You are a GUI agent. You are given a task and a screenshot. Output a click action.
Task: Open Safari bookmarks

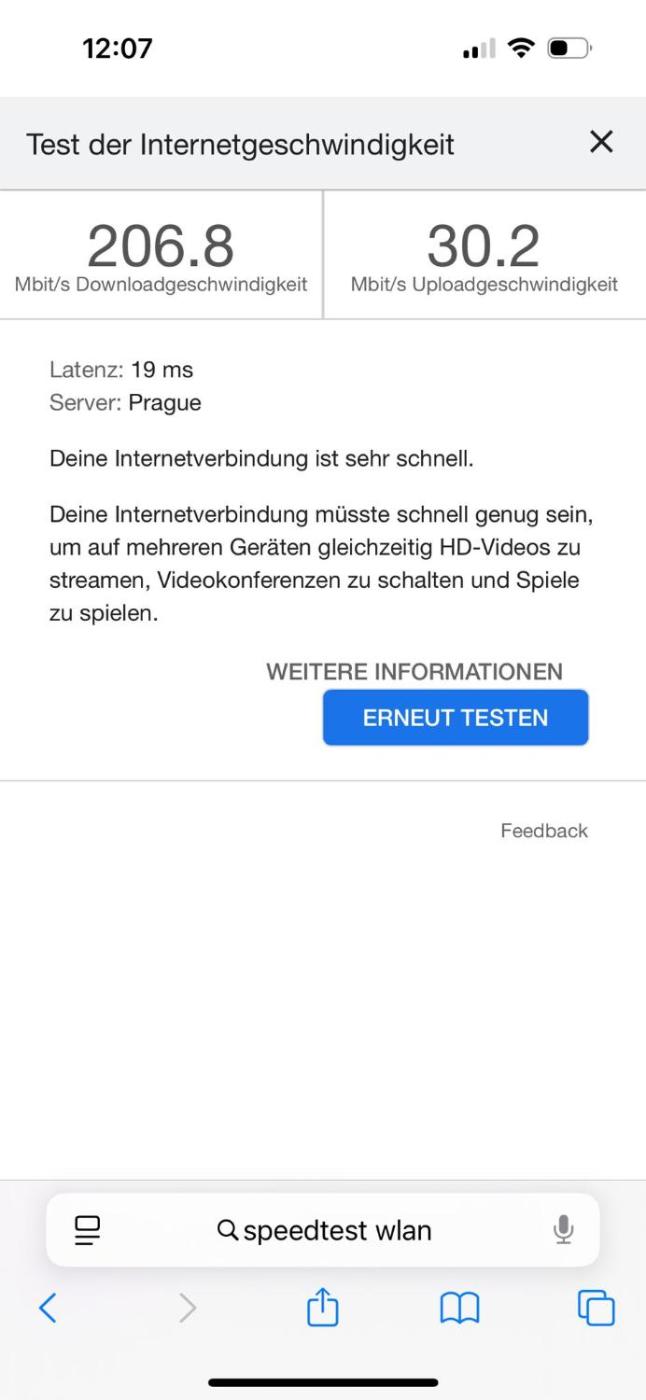pyautogui.click(x=459, y=1308)
